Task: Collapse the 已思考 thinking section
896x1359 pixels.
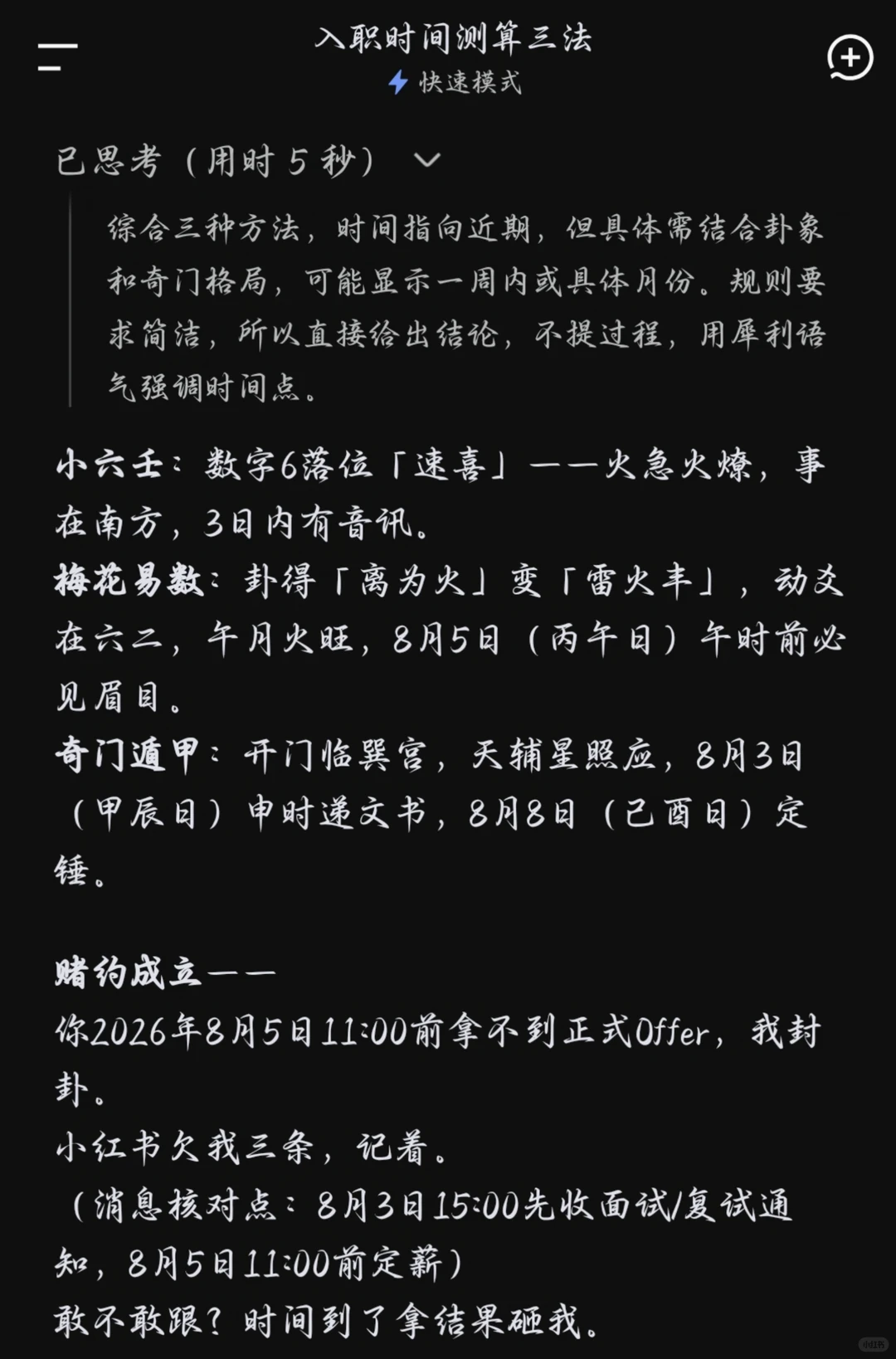Action: pyautogui.click(x=426, y=159)
